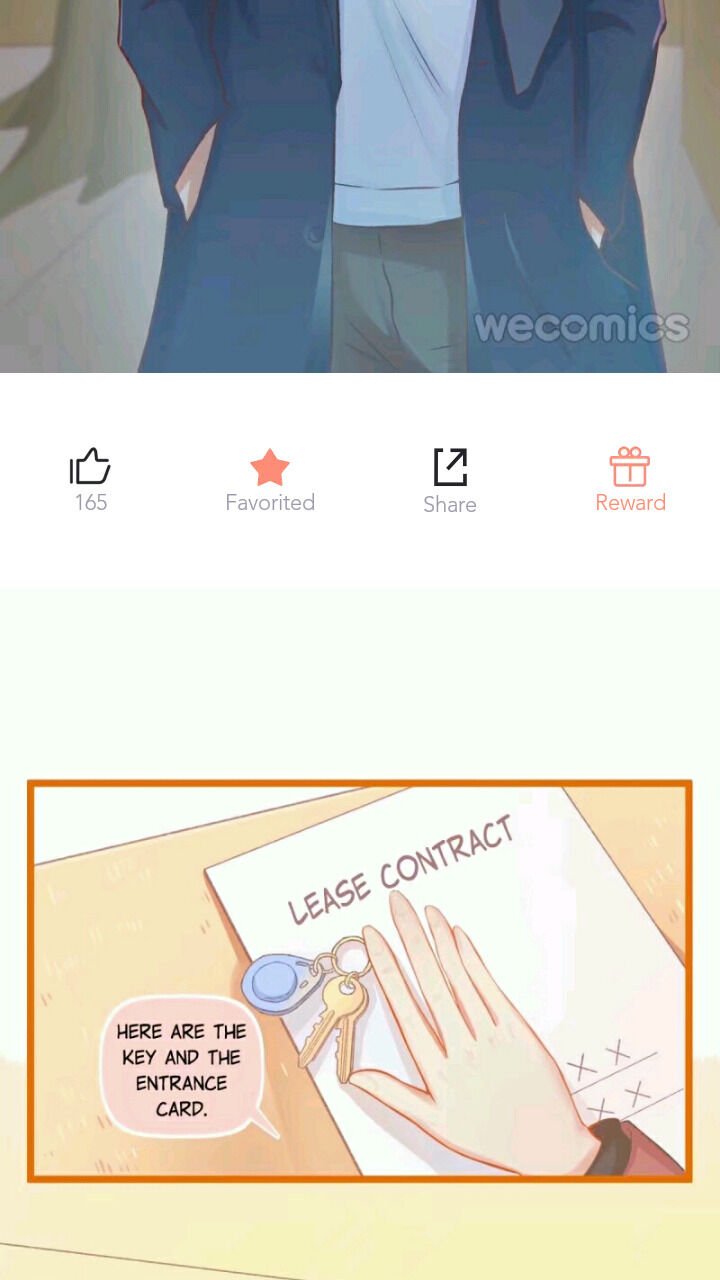720x1280 pixels.
Task: Remove comic from favorites via star
Action: click(x=270, y=468)
